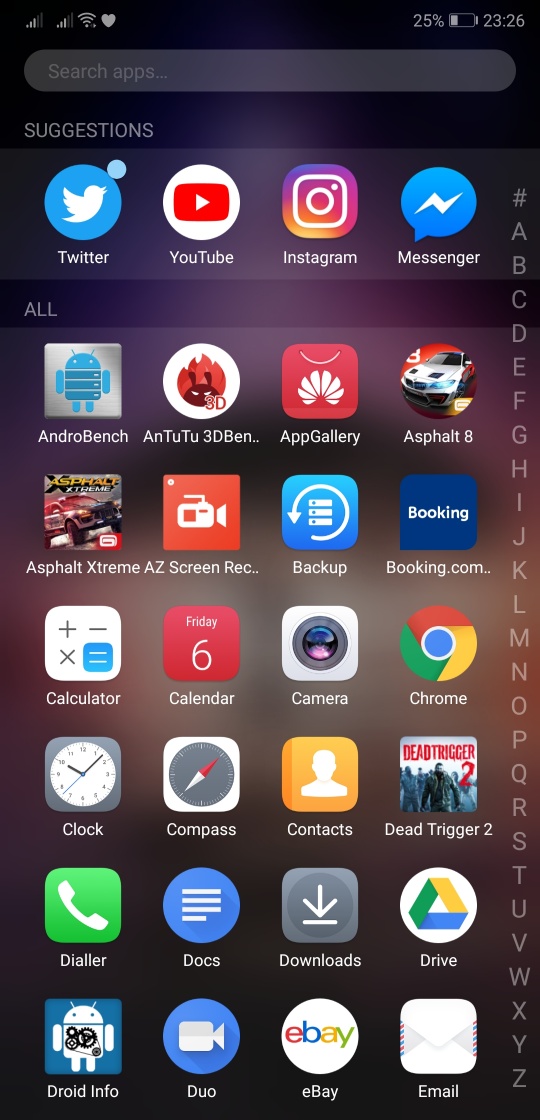The width and height of the screenshot is (540, 1120).
Task: Jump to letter M in the index
Action: 519,638
